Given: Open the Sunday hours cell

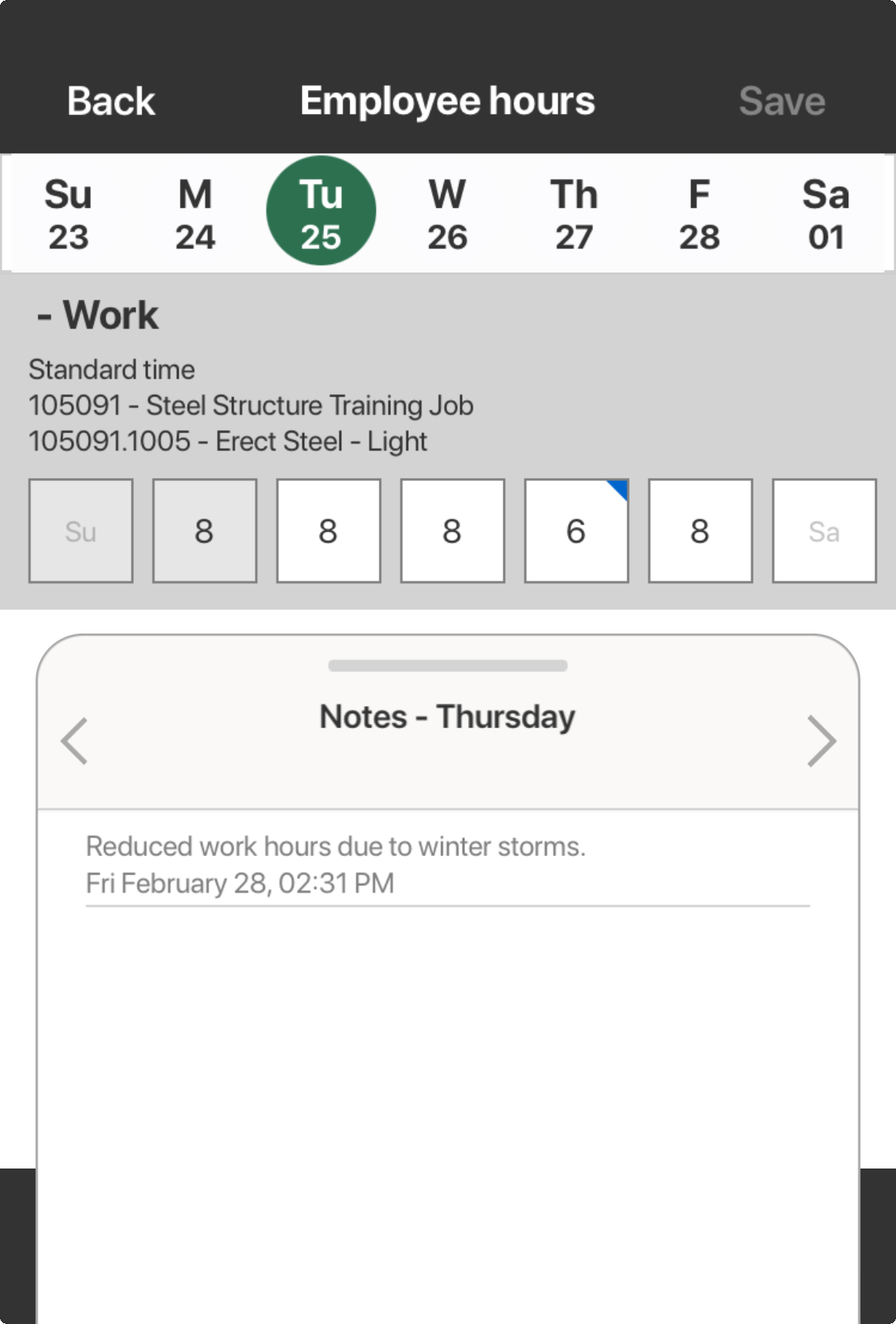Looking at the screenshot, I should [81, 530].
